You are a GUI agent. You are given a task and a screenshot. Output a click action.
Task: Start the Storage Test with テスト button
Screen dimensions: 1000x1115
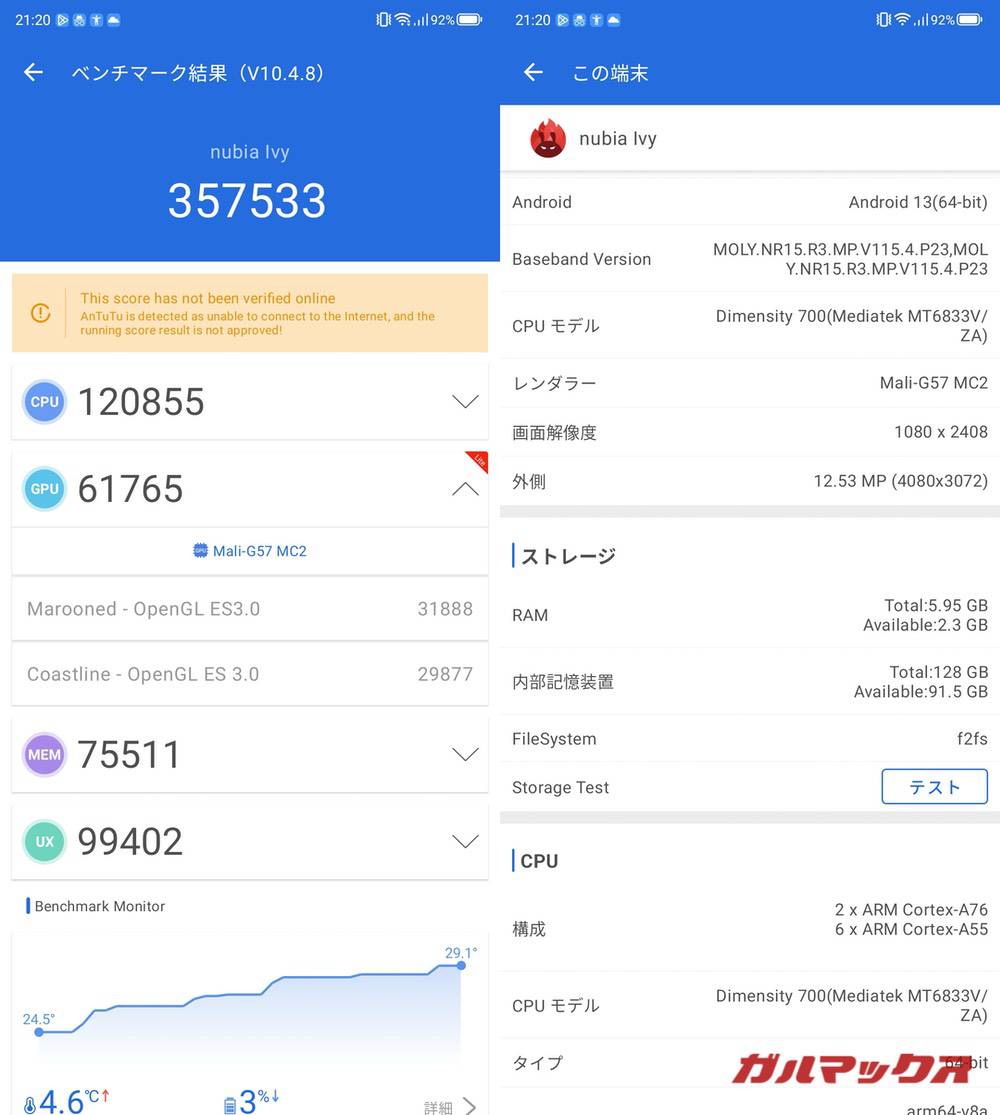click(x=934, y=787)
